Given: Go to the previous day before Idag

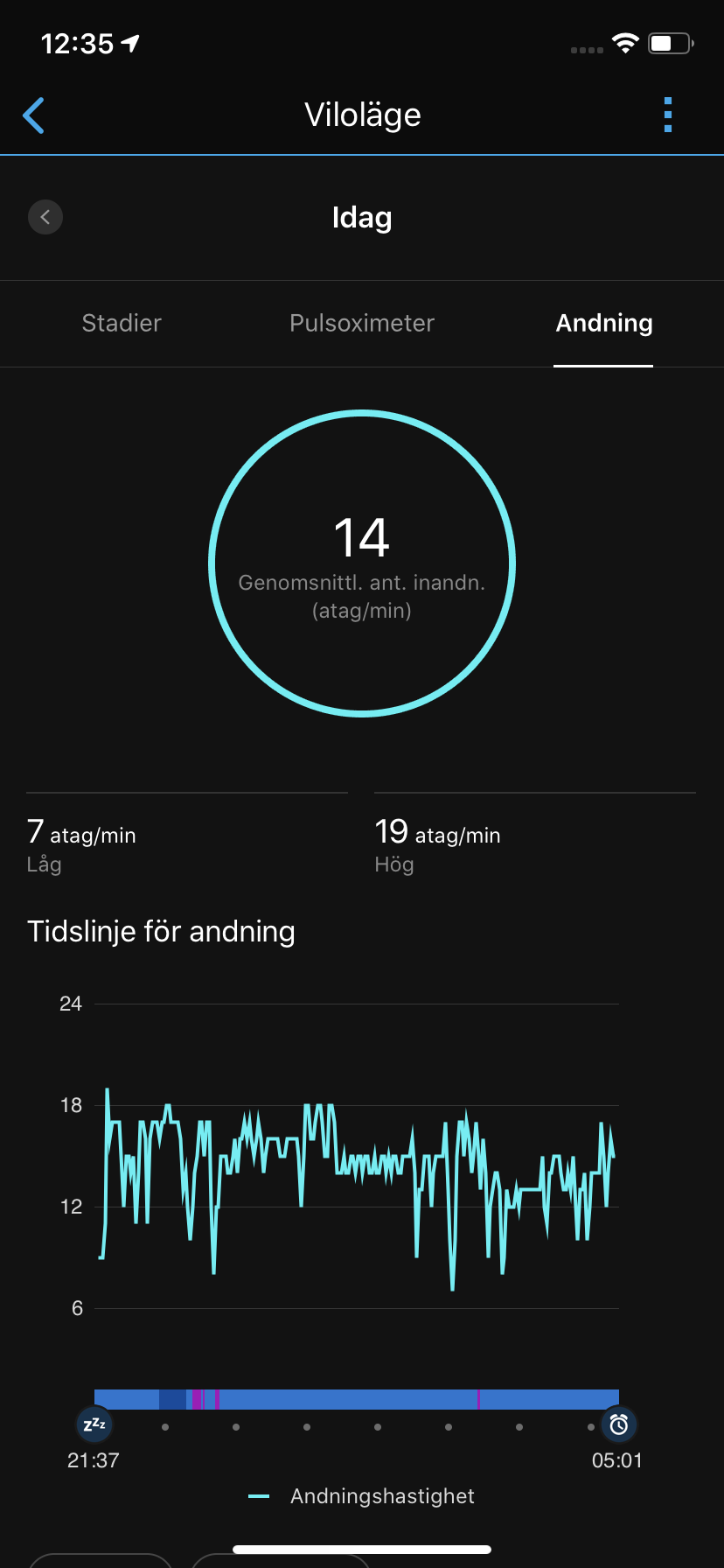Looking at the screenshot, I should tap(45, 217).
